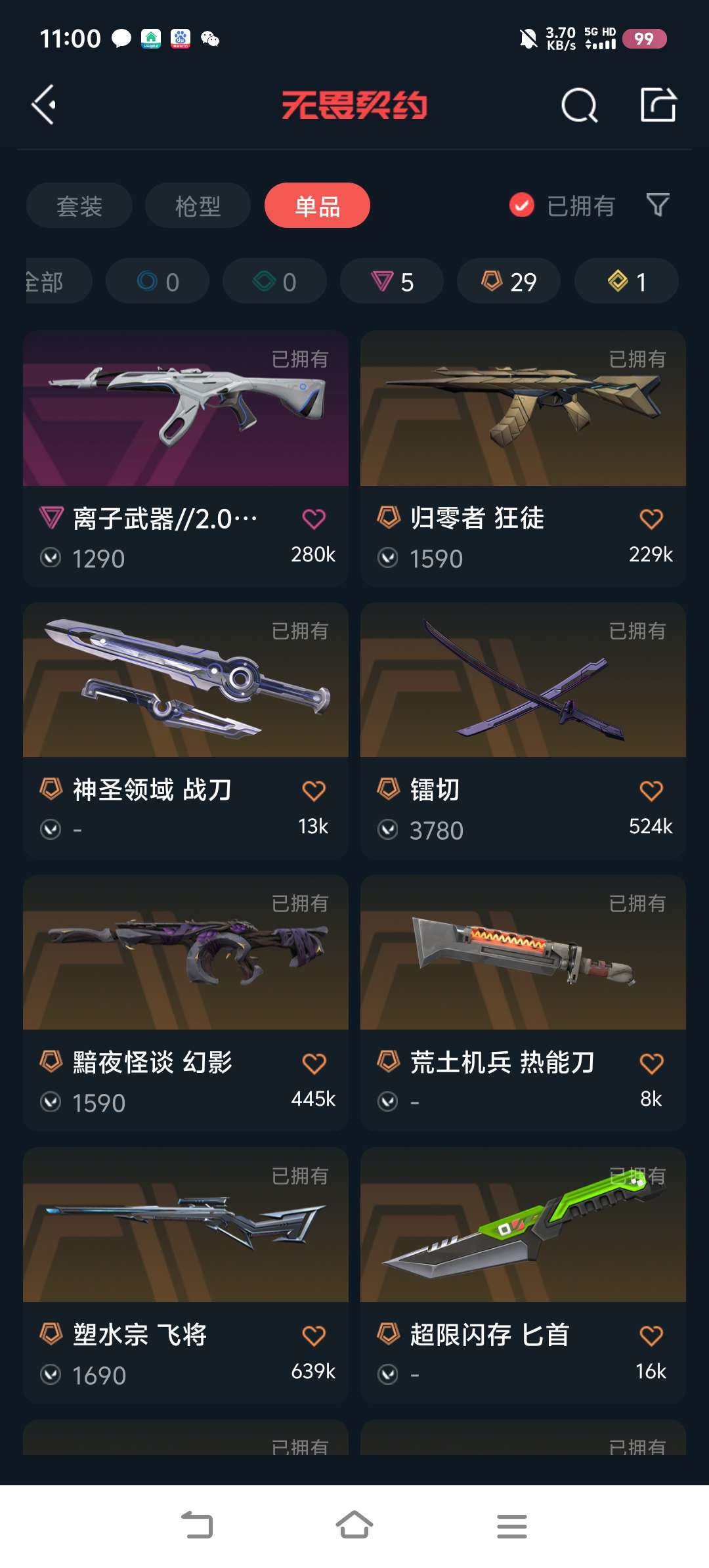Screen dimensions: 709x1568
Task: Open search in the top bar
Action: point(579,105)
